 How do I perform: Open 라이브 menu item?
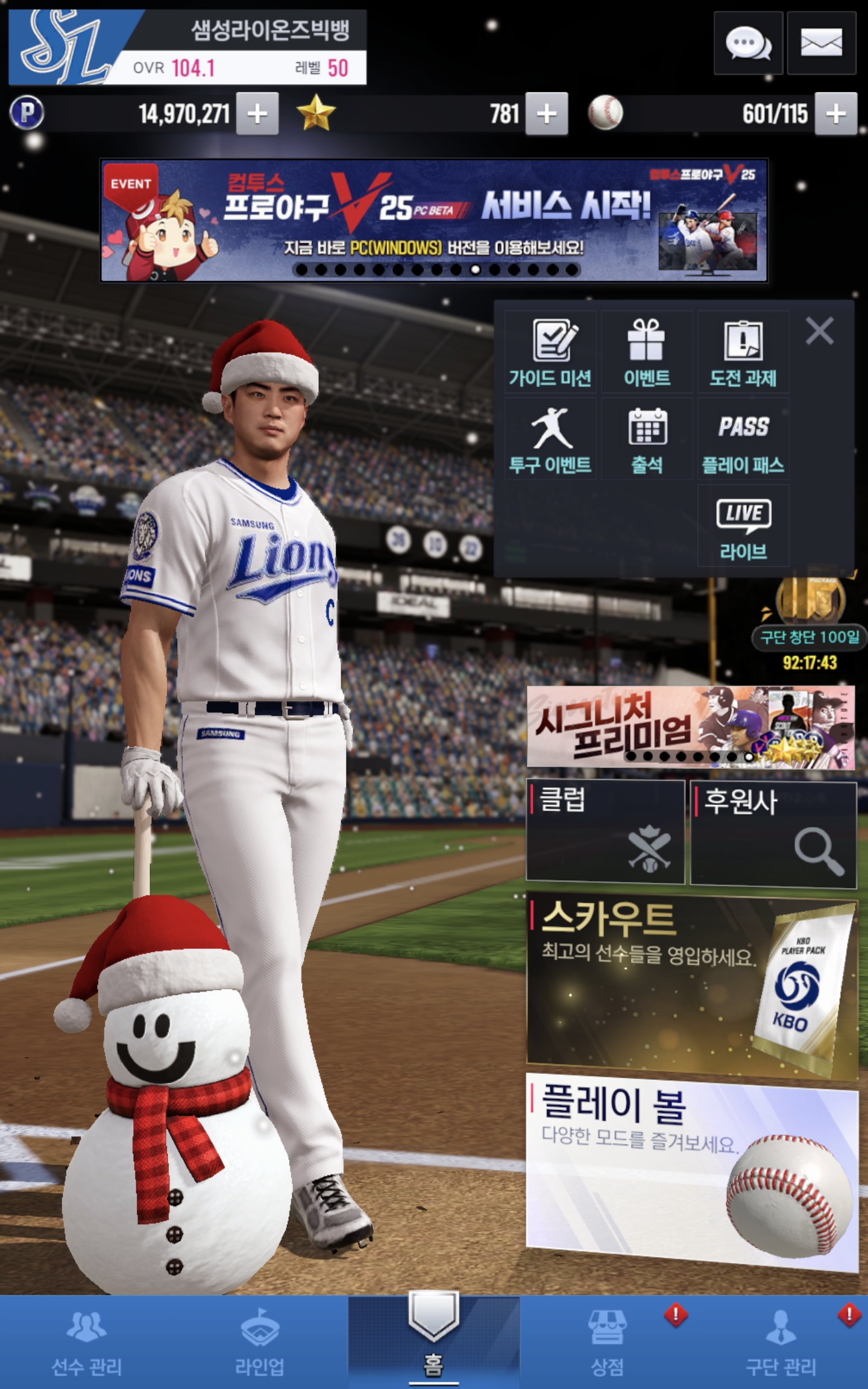click(743, 527)
